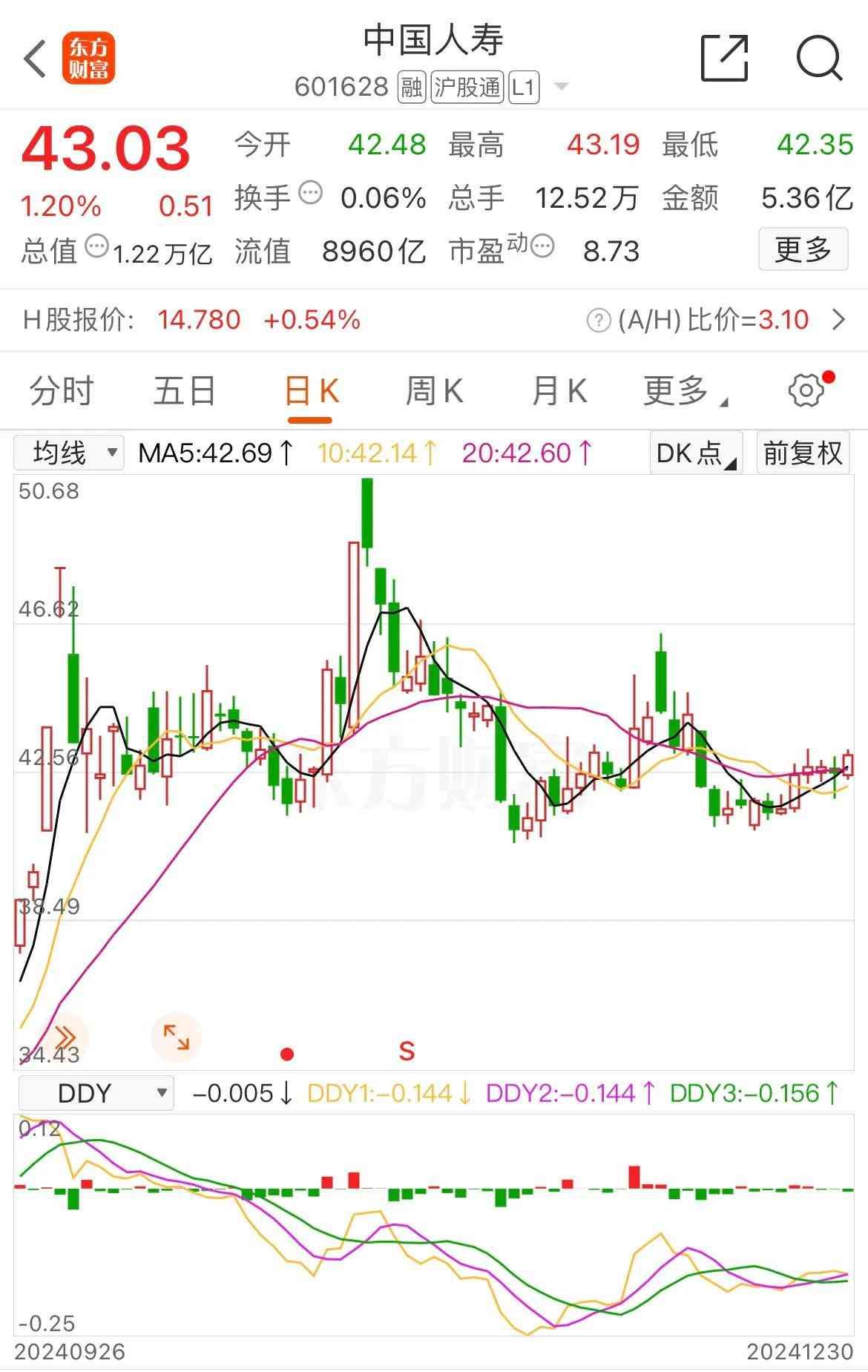
Task: Open the H股报价 A/H comparison row
Action: (838, 320)
